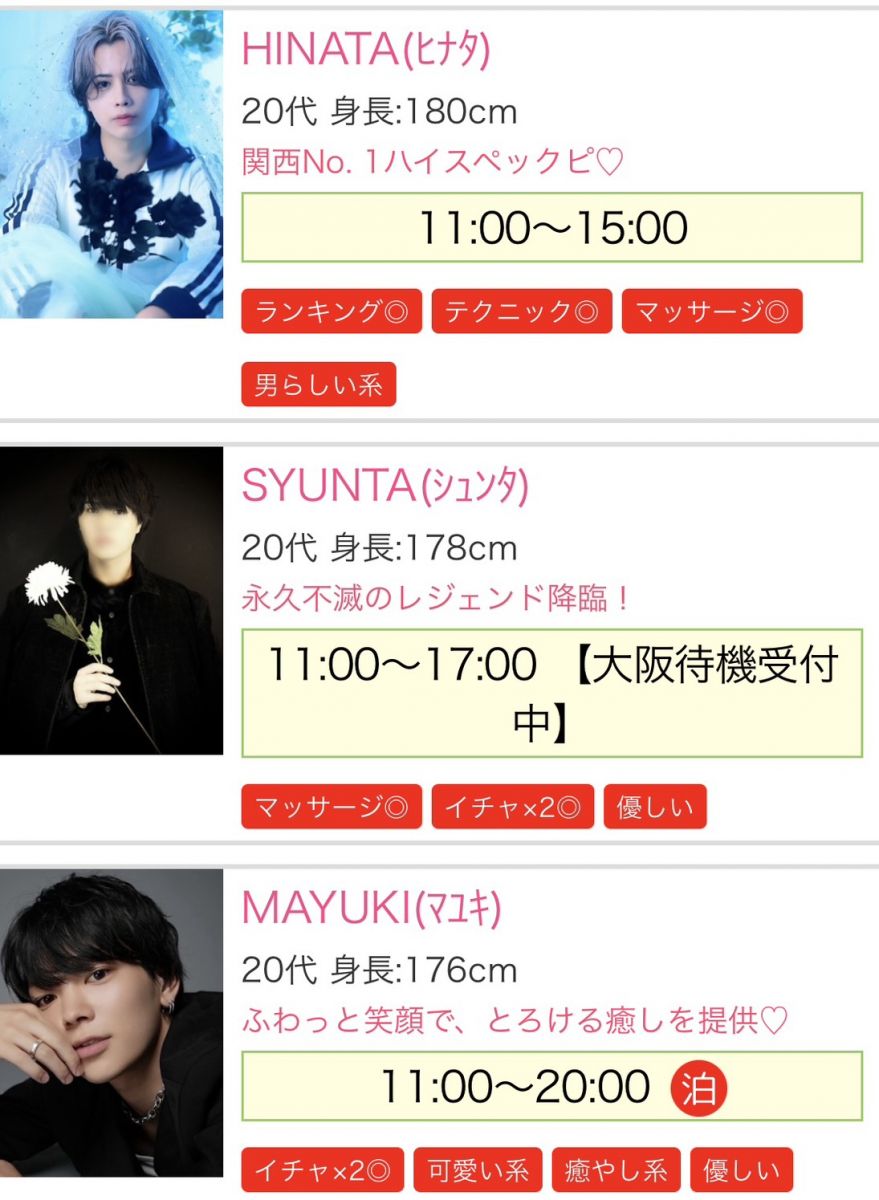This screenshot has height=1200, width=879.
Task: Tap MAYUKI's 優しい tag
Action: [741, 1170]
